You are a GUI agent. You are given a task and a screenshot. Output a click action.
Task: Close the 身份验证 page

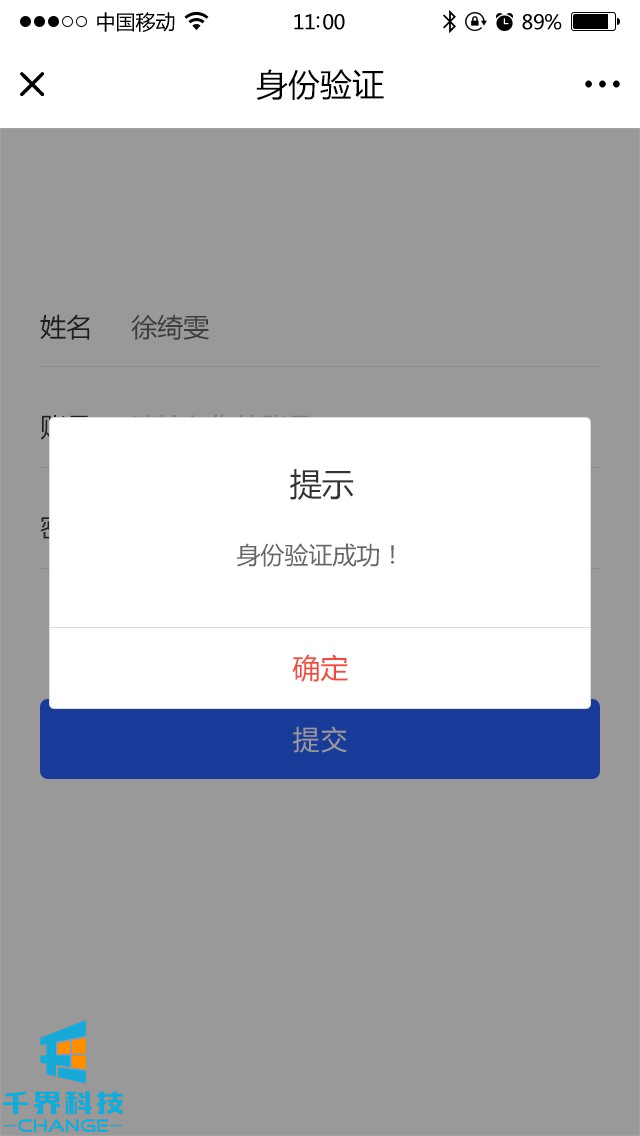32,85
